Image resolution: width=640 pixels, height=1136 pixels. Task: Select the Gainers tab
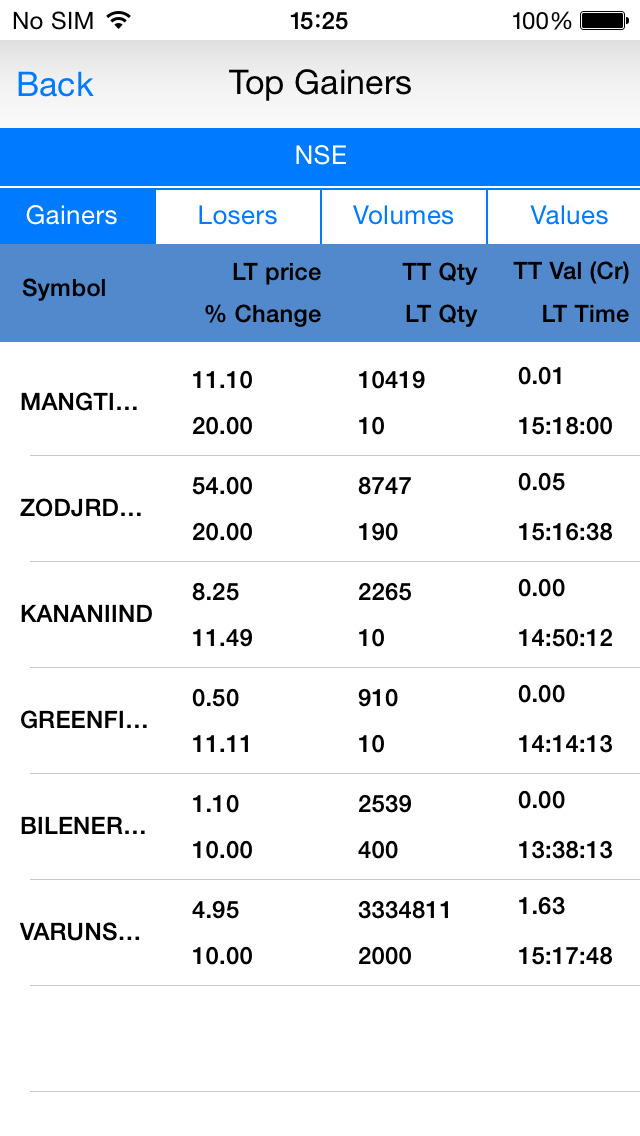click(78, 216)
